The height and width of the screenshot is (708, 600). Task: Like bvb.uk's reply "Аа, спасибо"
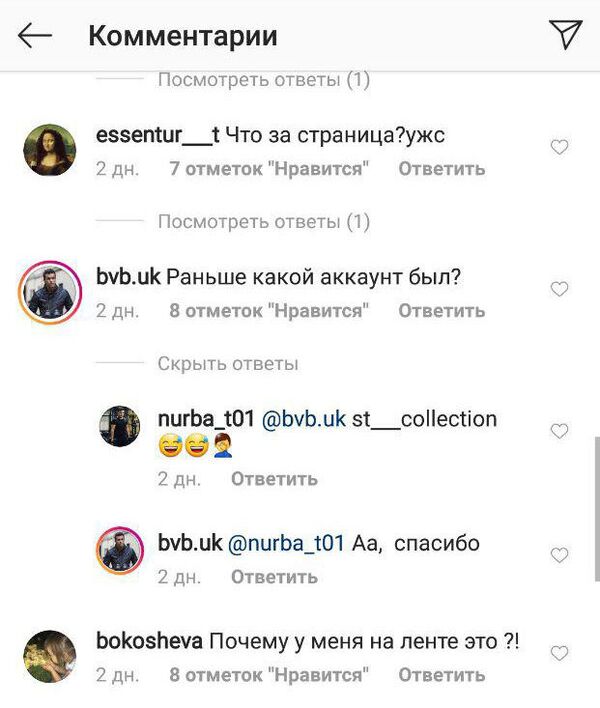[560, 556]
